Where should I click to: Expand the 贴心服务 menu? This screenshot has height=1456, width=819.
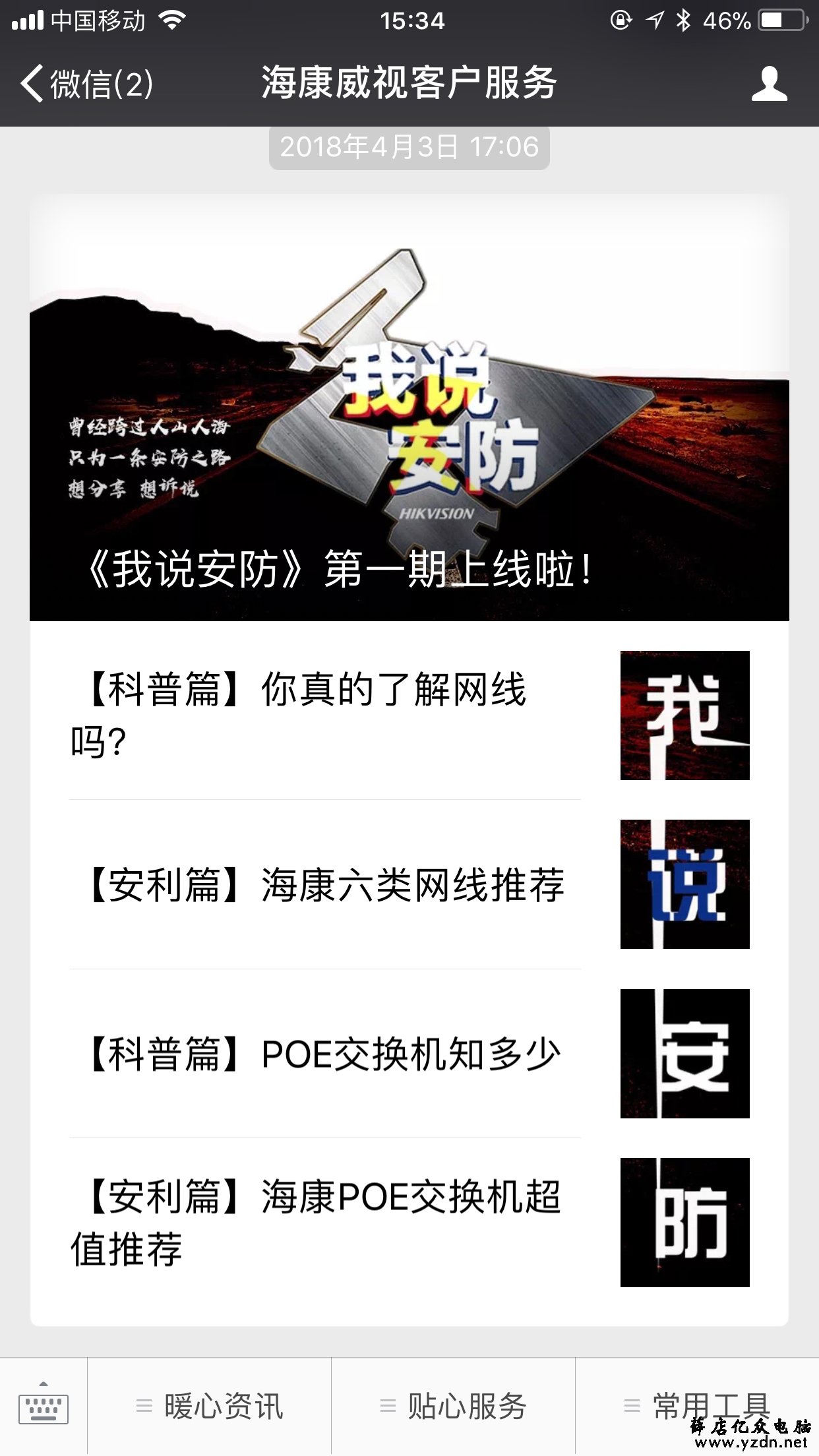[454, 1406]
